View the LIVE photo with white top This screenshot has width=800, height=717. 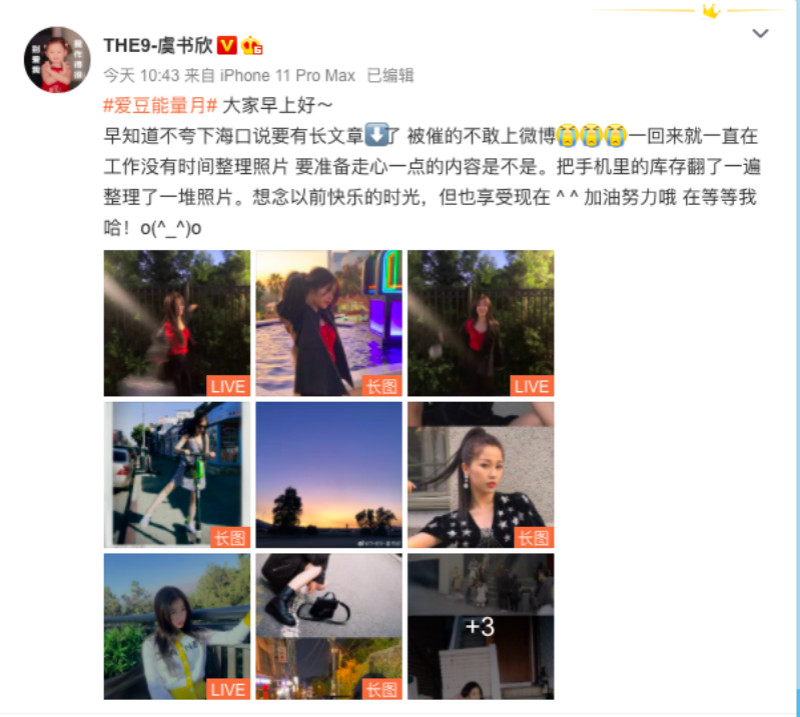(x=177, y=627)
